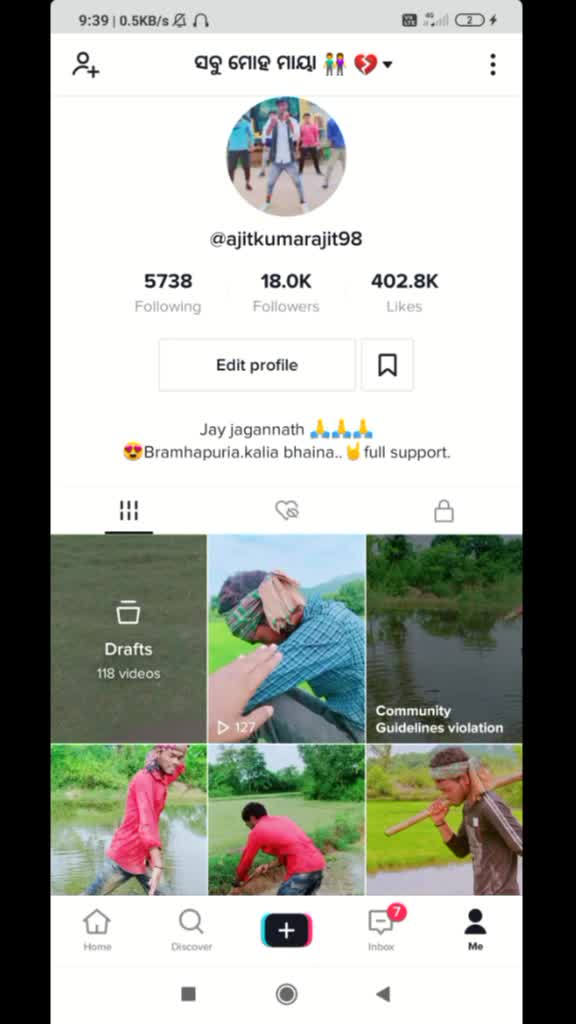The image size is (576, 1024).
Task: Open the Inbox with 7 notifications
Action: pyautogui.click(x=382, y=930)
